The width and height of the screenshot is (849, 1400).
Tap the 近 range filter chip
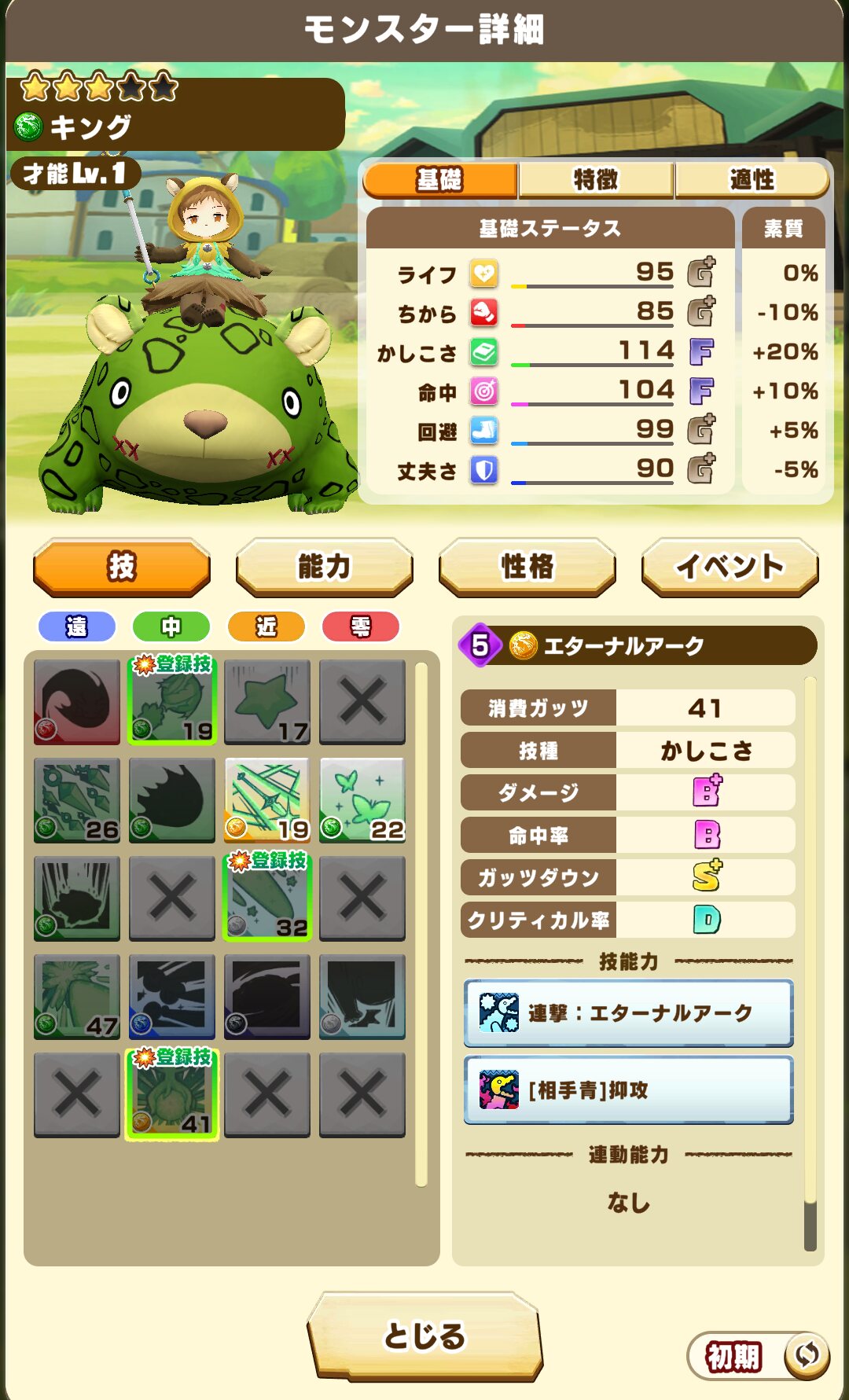[266, 627]
